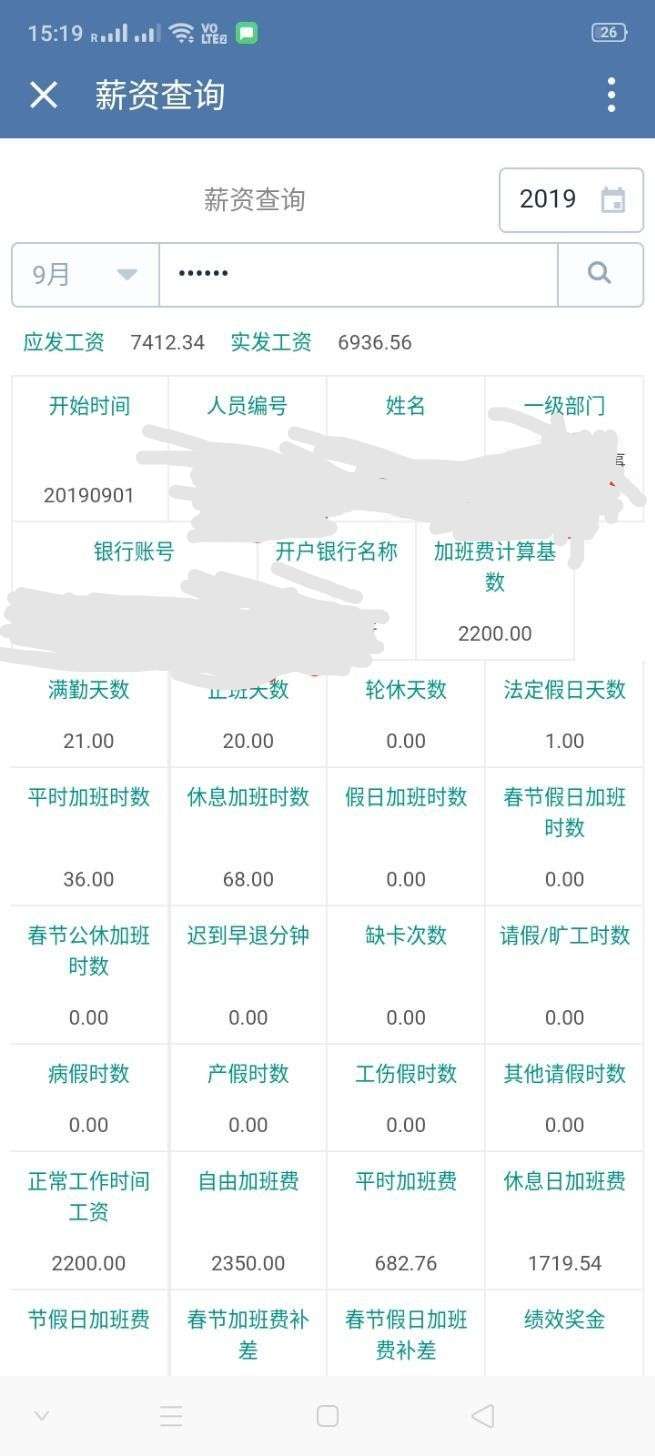The width and height of the screenshot is (655, 1456).
Task: Open the 2019 year picker
Action: pyautogui.click(x=571, y=200)
